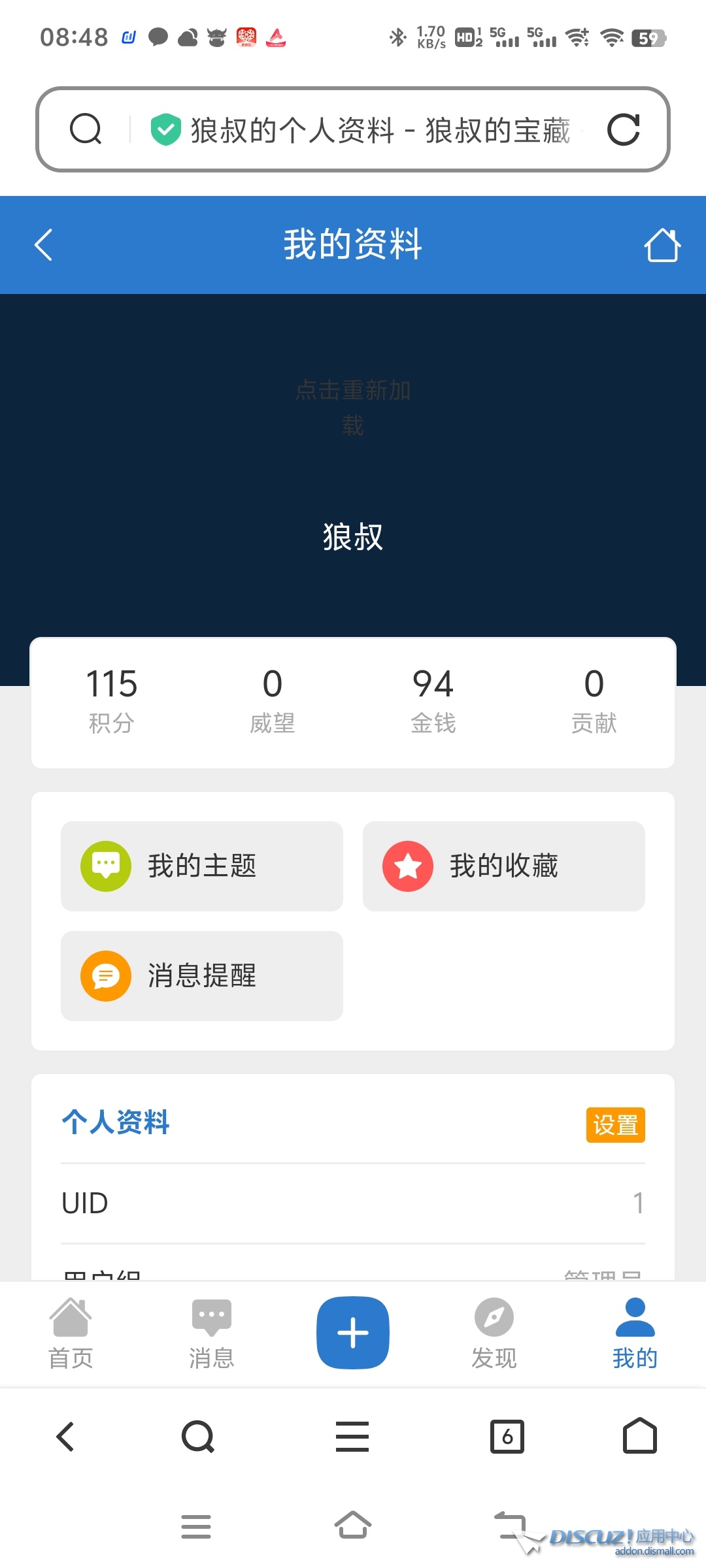Reload the page with the refresh icon
706x1568 pixels.
coord(623,129)
